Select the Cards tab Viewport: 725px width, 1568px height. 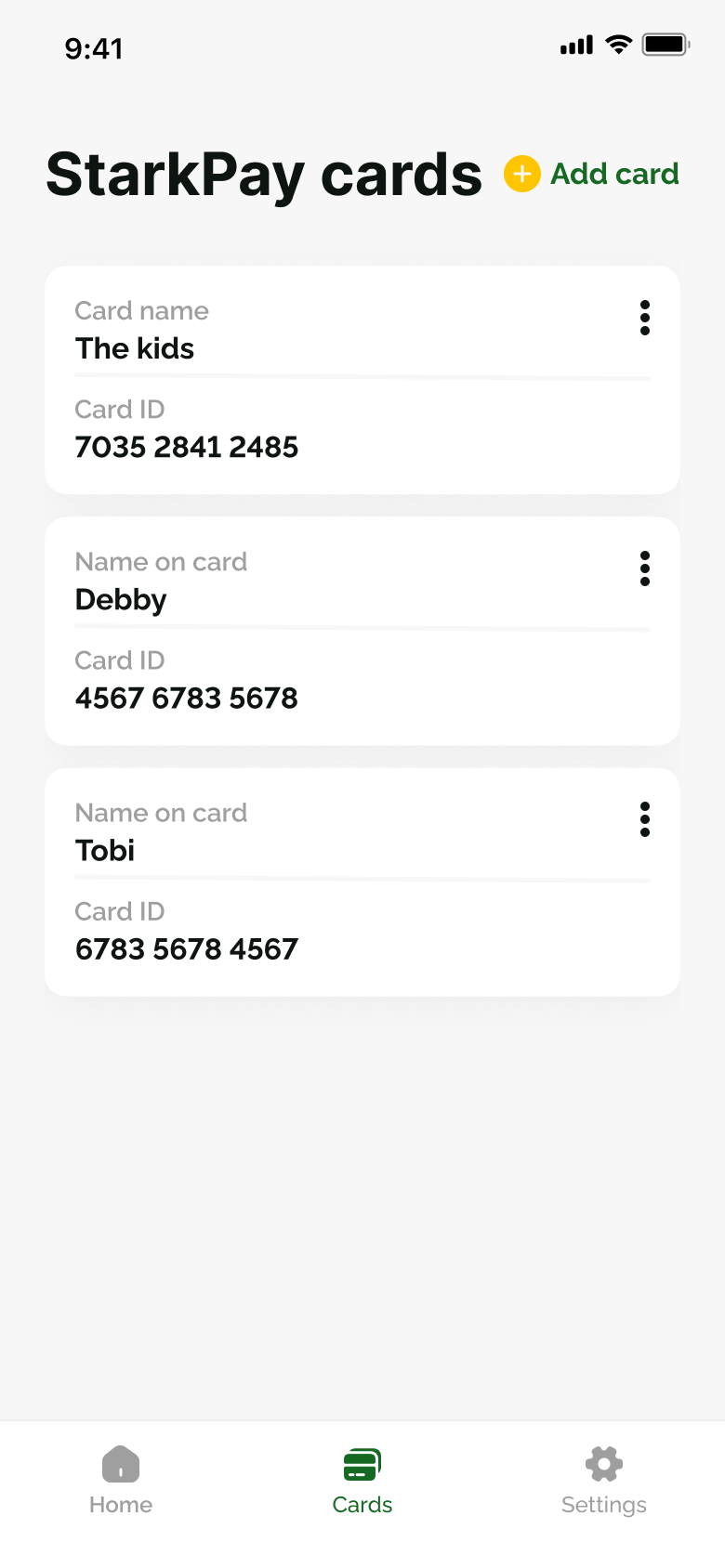pyautogui.click(x=362, y=1481)
